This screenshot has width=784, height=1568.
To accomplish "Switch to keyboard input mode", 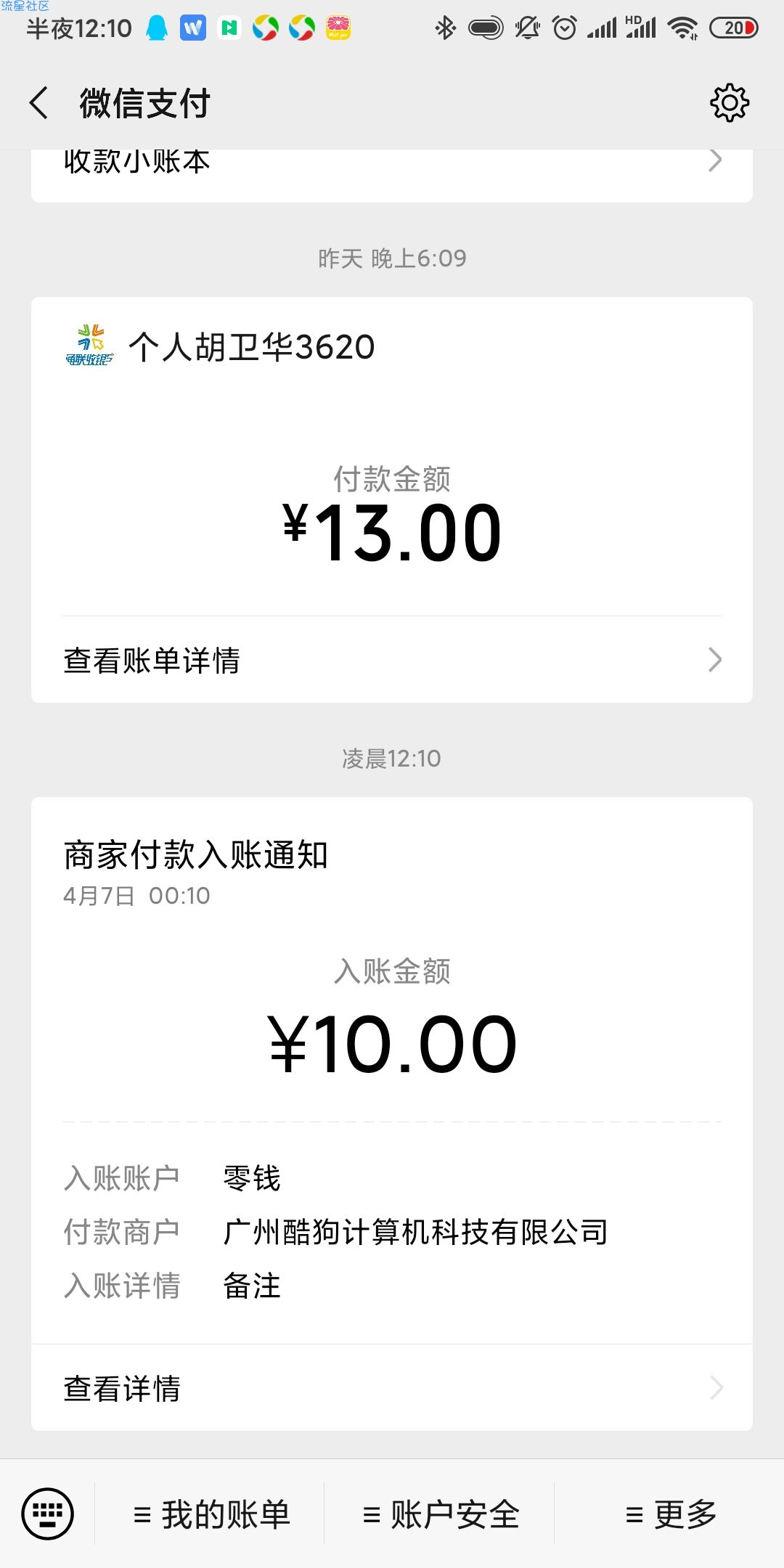I will coord(48,1514).
